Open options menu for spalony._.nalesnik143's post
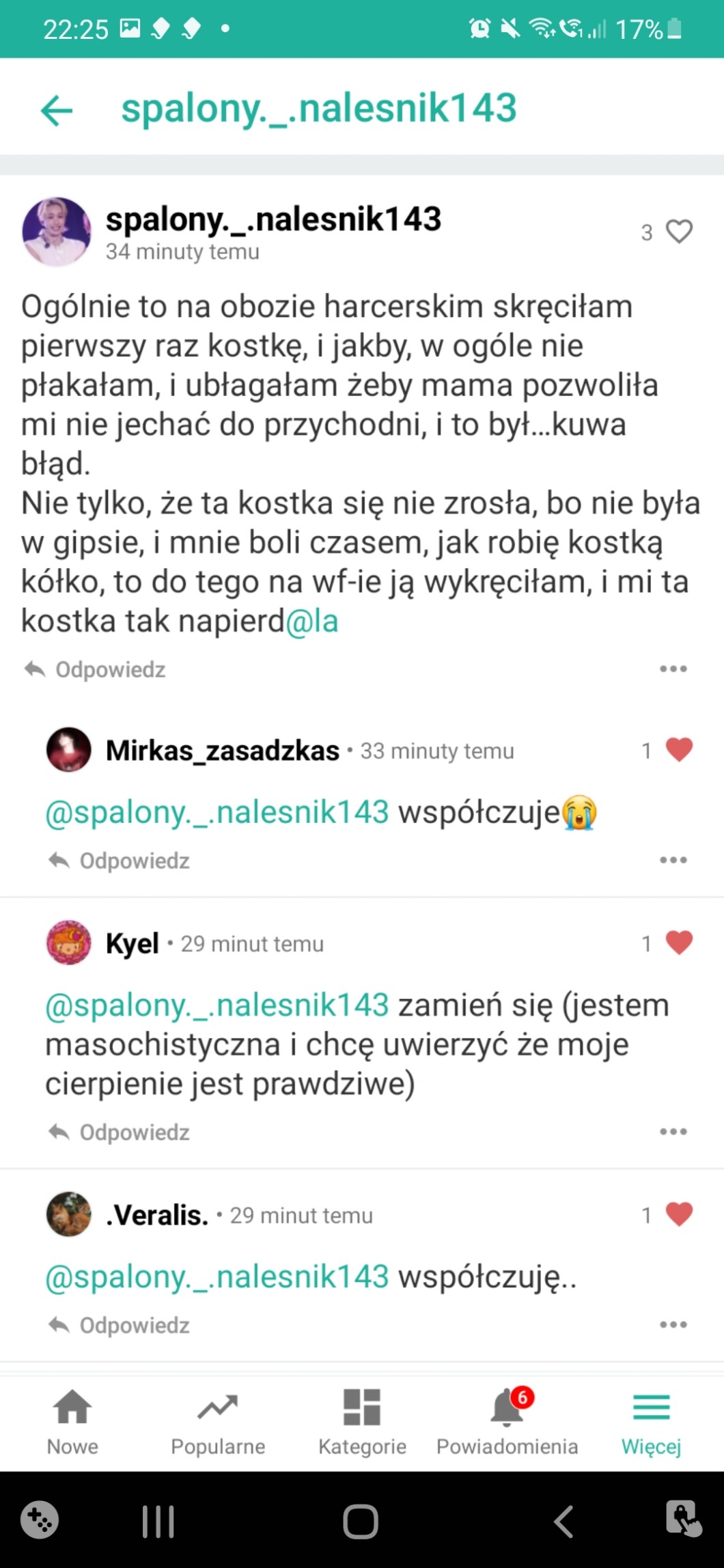Screen dimensions: 724x1568 point(673,669)
